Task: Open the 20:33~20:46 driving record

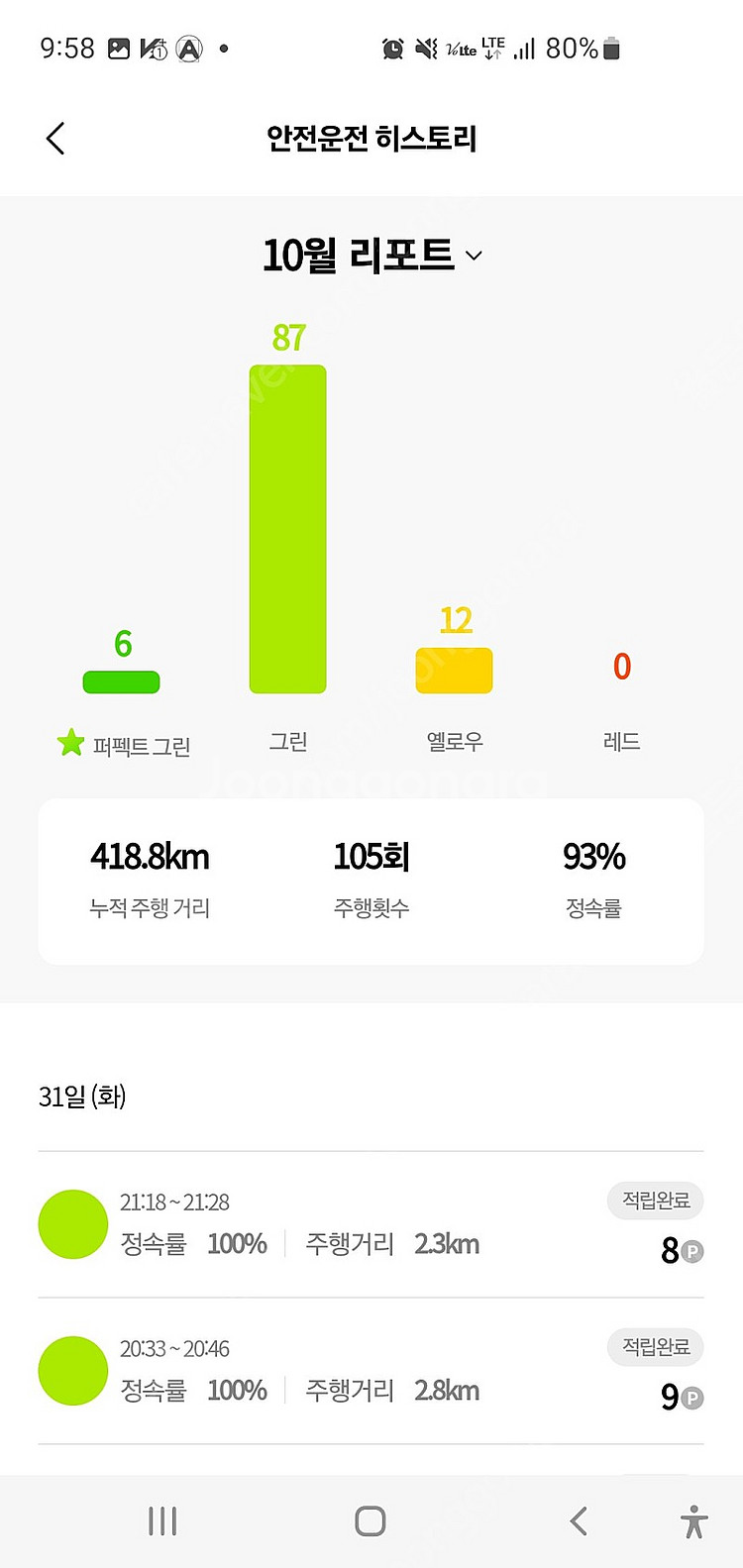Action: pos(371,1372)
